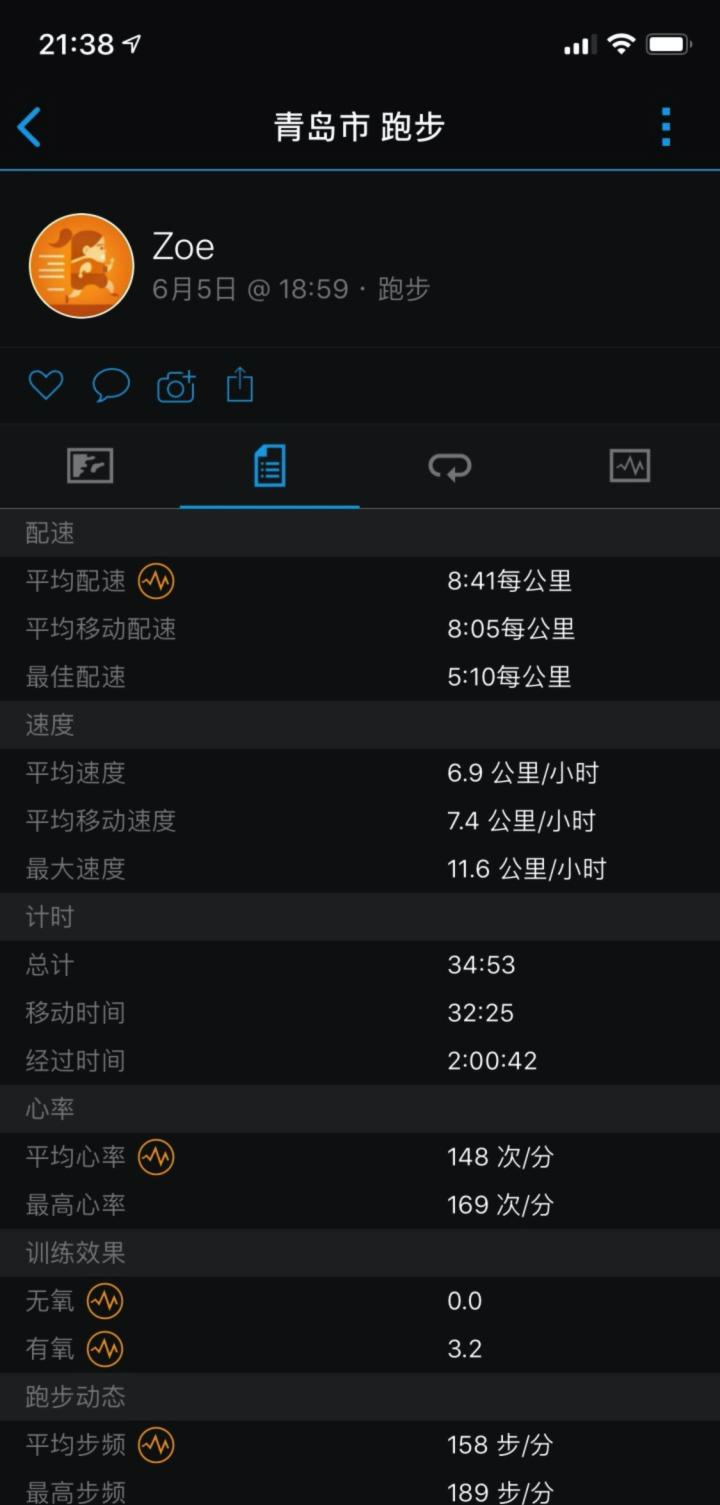Select the laps tab icon

450,466
